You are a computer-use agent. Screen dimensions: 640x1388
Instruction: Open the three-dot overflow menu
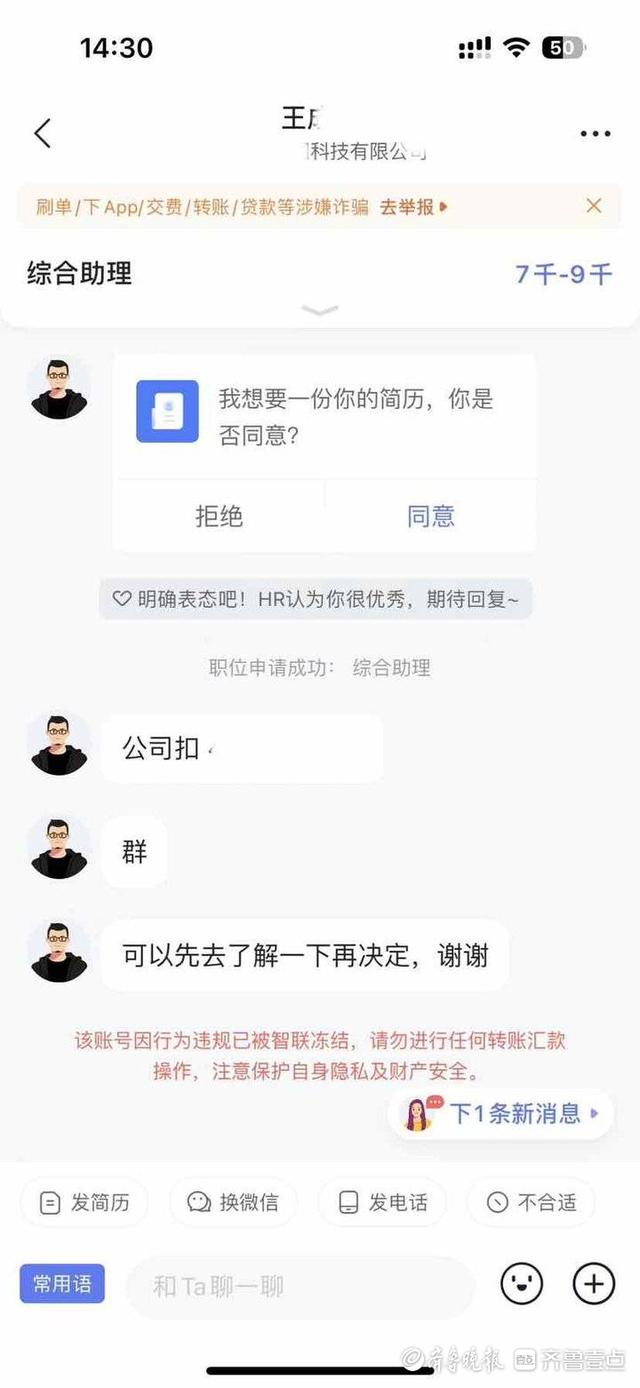(x=595, y=134)
